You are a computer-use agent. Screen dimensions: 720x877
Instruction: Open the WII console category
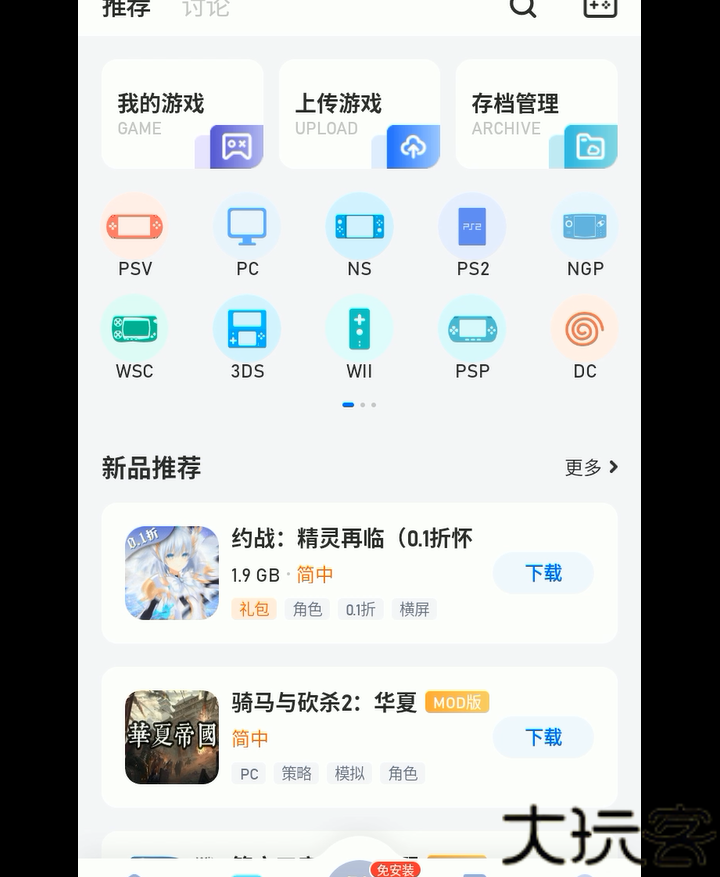click(359, 329)
